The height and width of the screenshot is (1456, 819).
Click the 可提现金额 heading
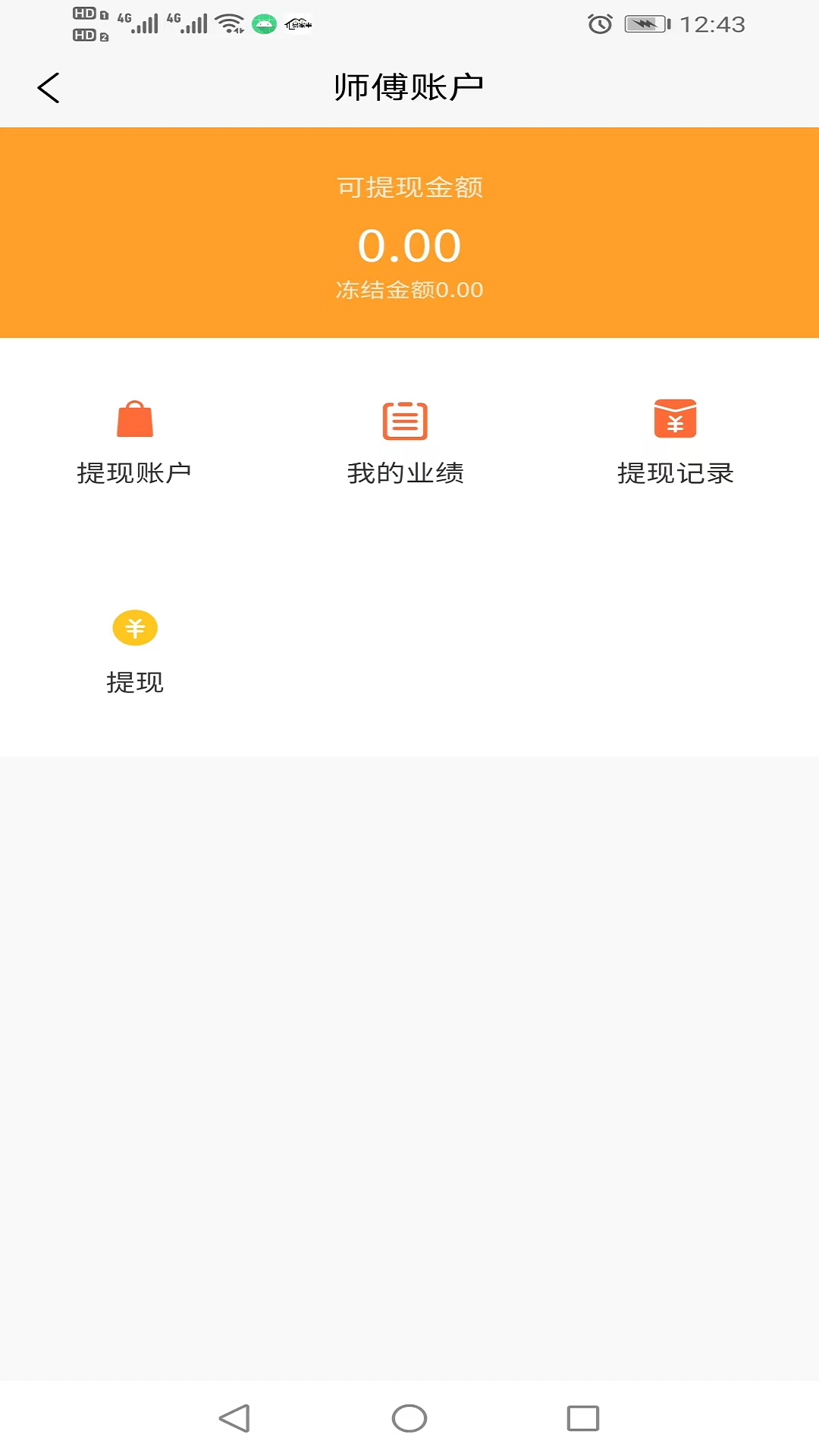tap(409, 187)
